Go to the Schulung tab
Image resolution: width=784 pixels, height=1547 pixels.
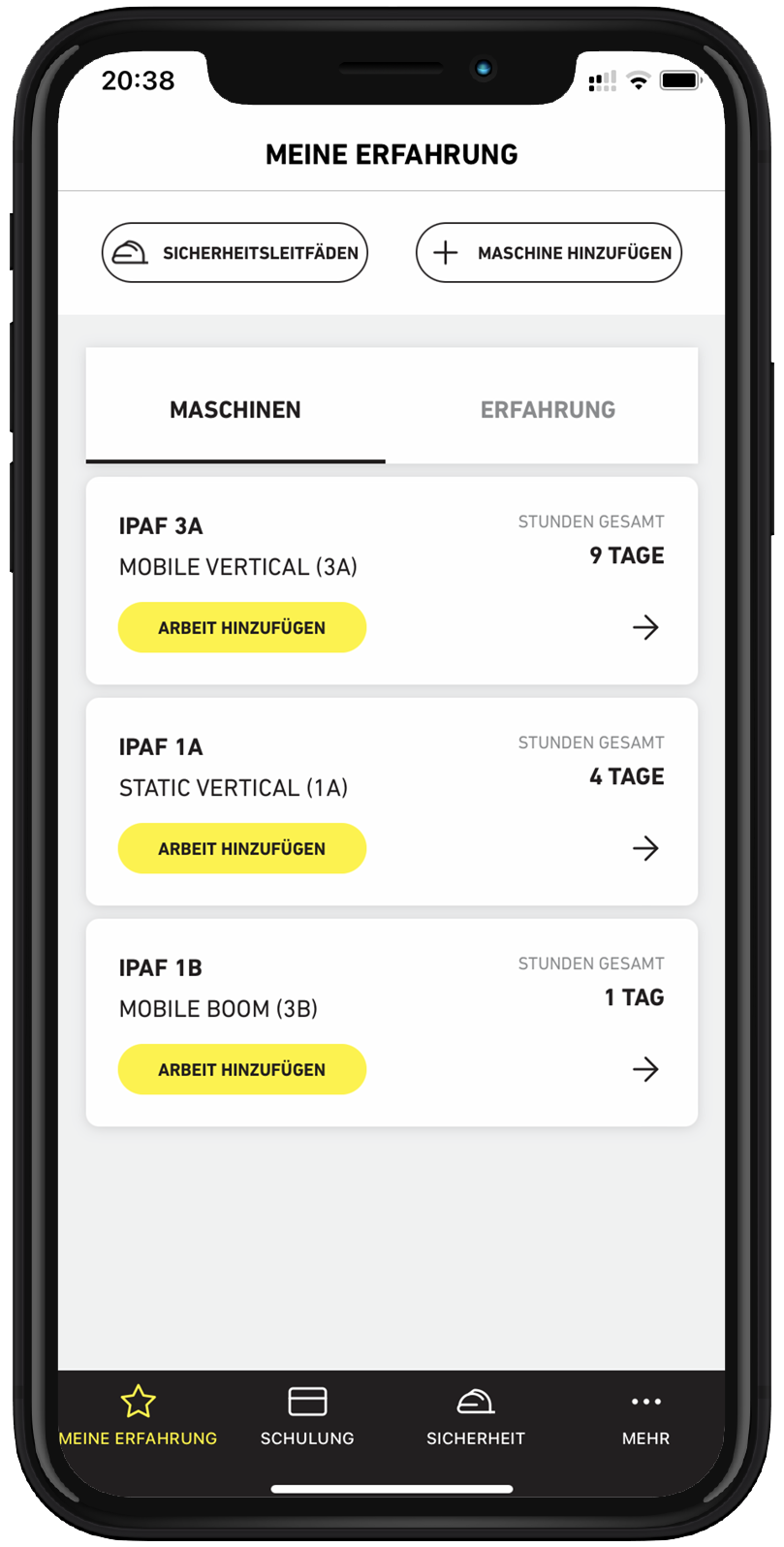tap(307, 1417)
